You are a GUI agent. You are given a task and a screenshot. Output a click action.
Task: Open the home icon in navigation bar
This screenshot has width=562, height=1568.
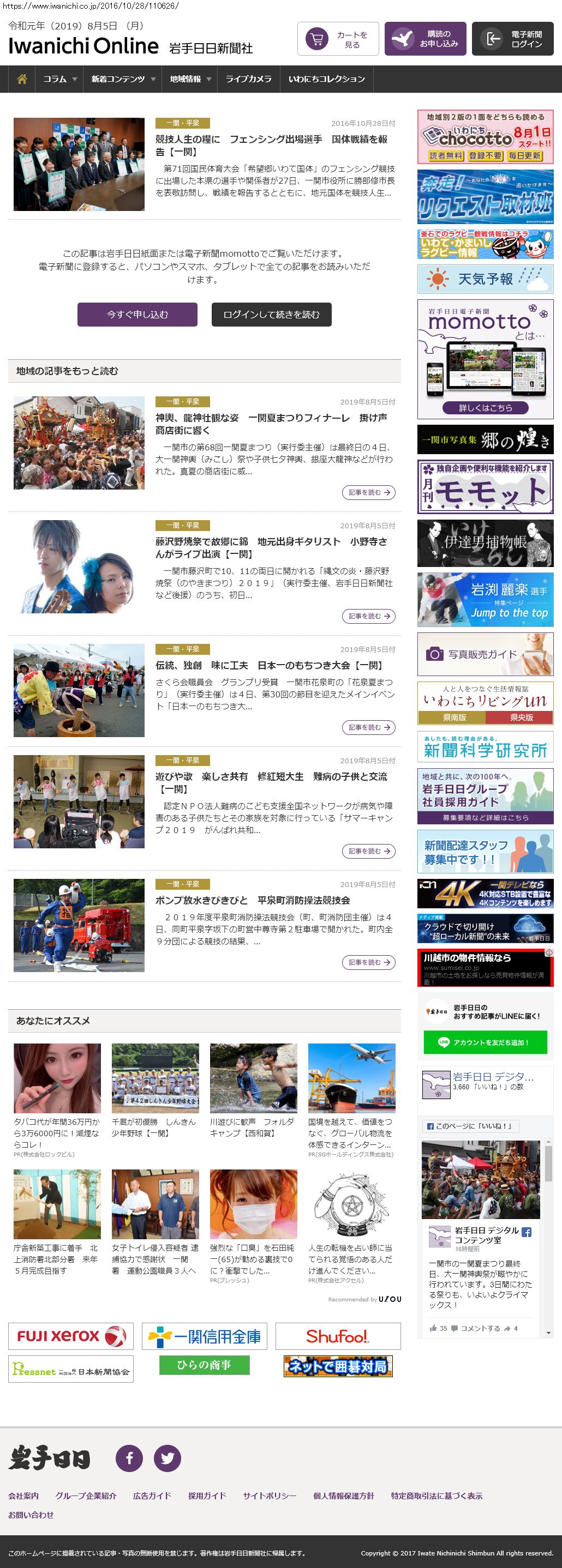pos(22,79)
